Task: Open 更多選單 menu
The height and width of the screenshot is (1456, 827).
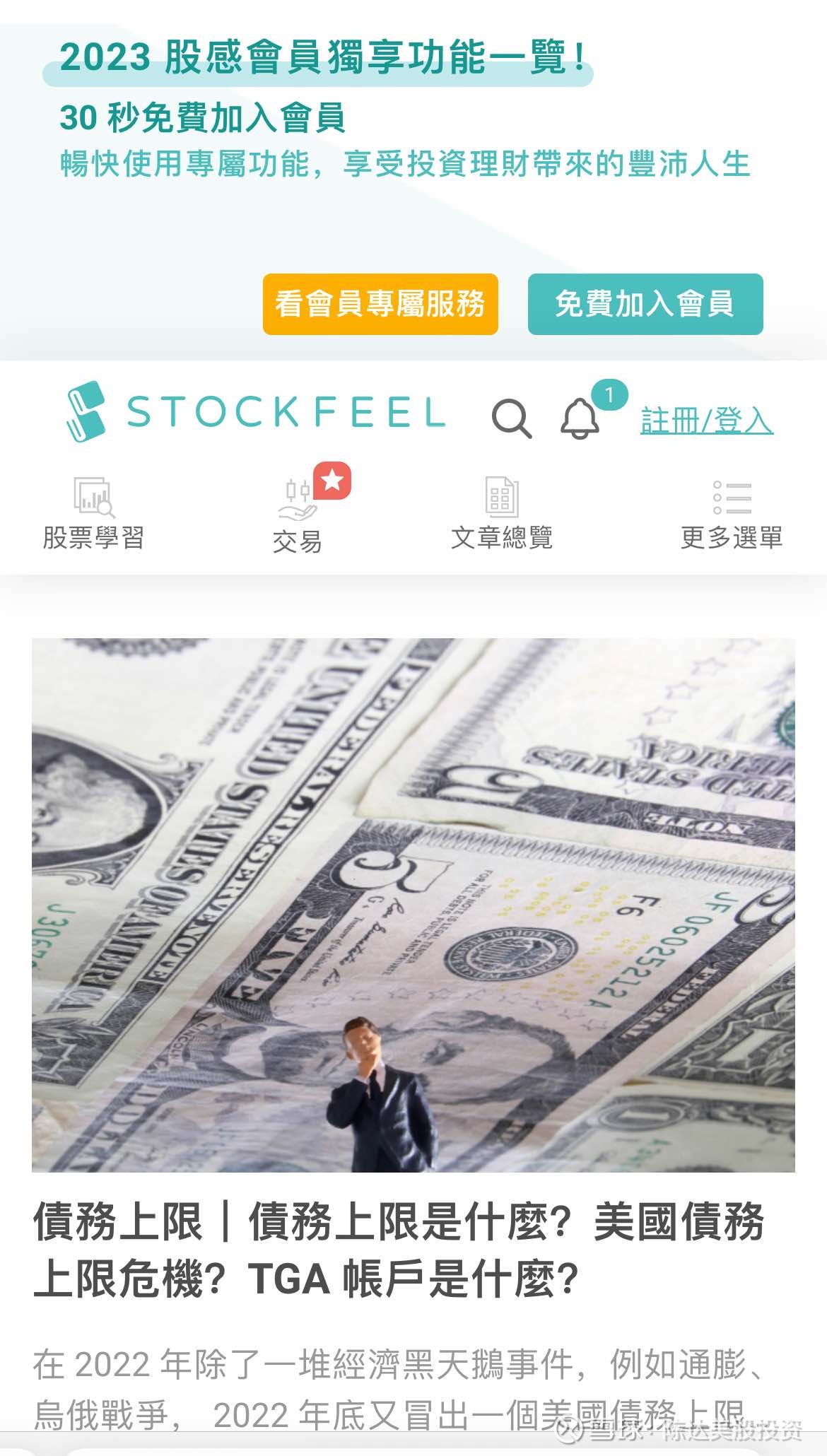Action: (732, 514)
